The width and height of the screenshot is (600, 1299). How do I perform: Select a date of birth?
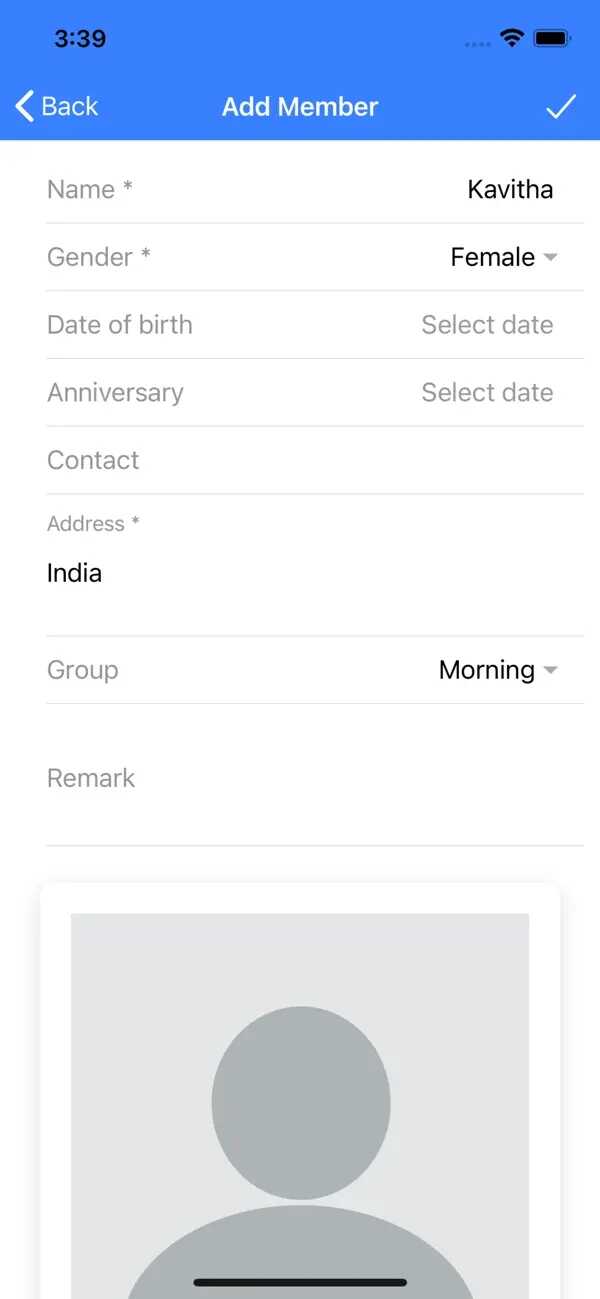click(x=487, y=325)
